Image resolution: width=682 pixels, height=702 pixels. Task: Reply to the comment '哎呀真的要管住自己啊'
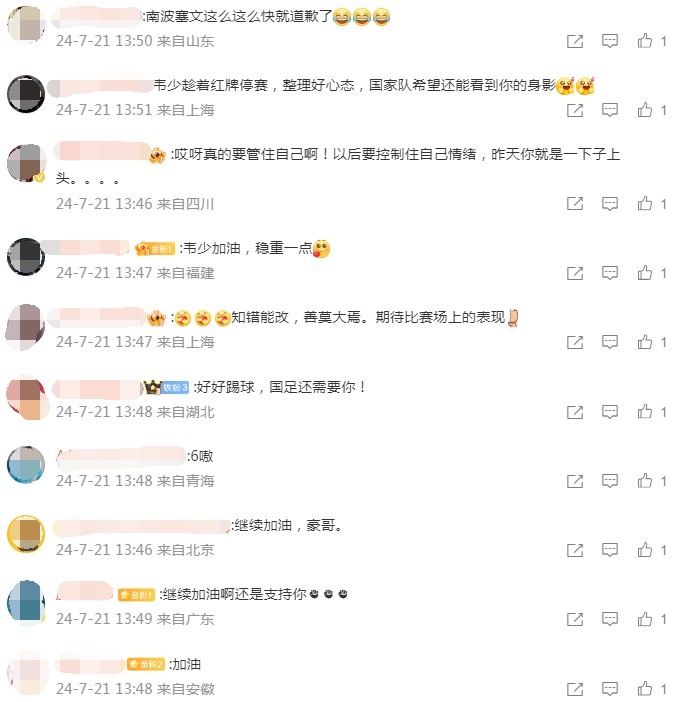610,203
